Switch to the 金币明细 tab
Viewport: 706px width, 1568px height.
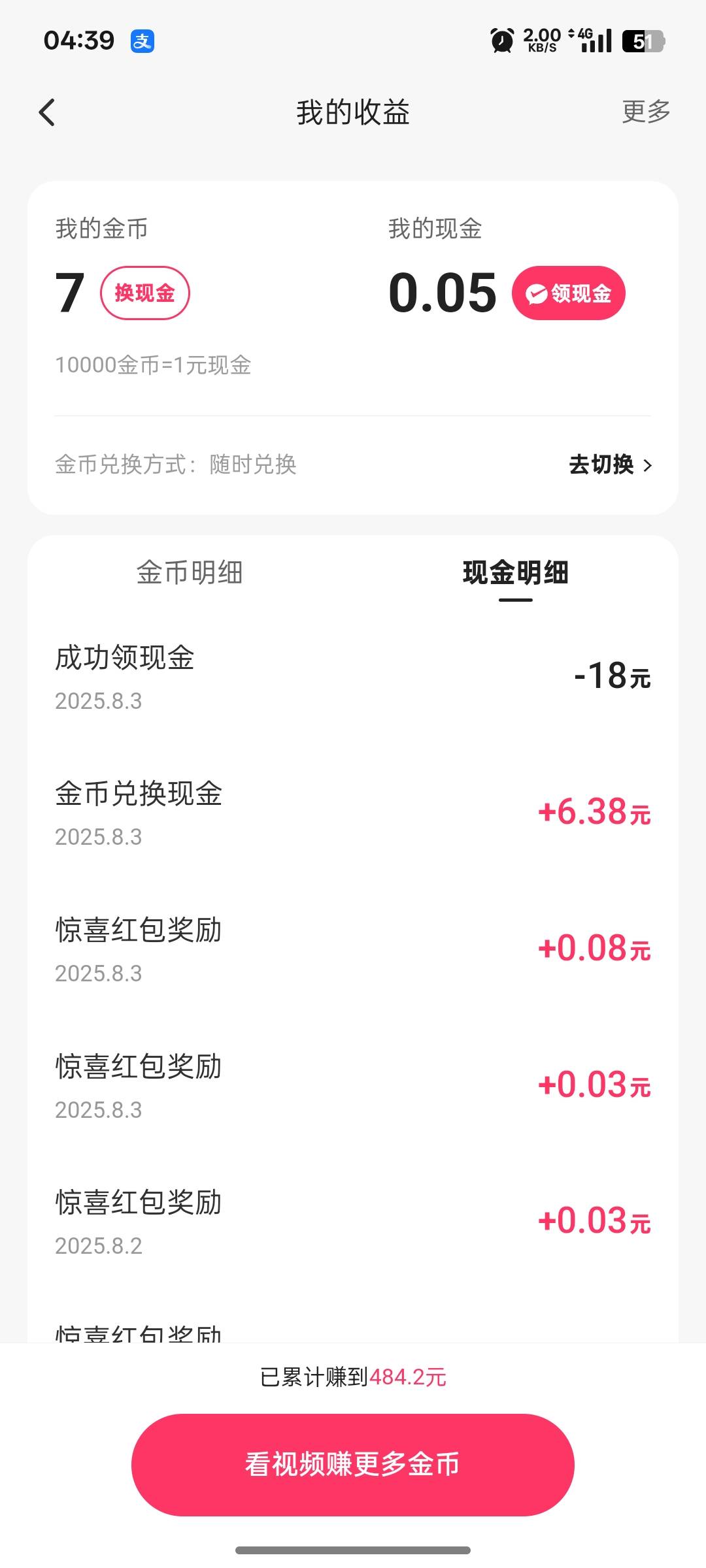[190, 572]
